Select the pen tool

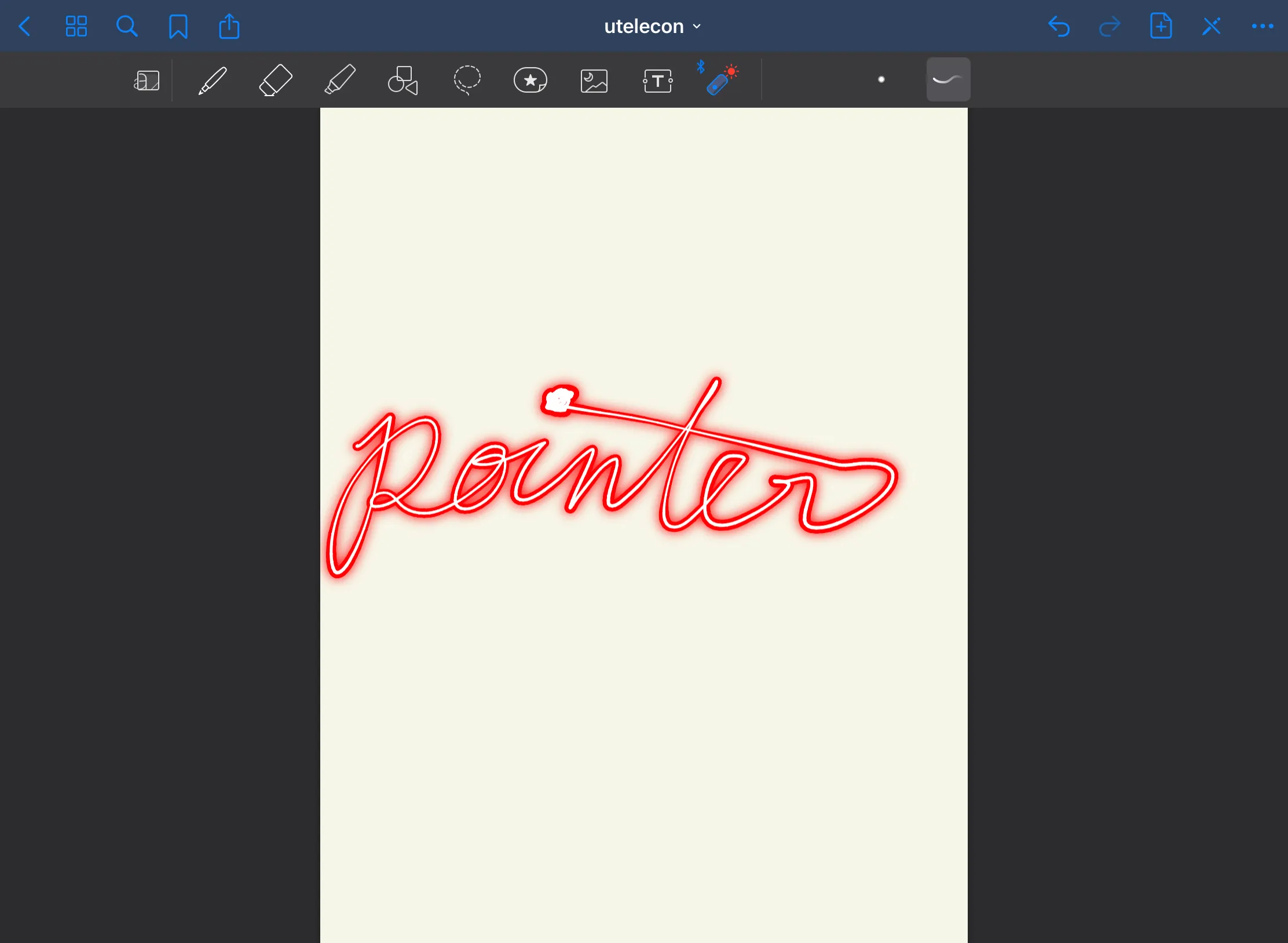[212, 81]
